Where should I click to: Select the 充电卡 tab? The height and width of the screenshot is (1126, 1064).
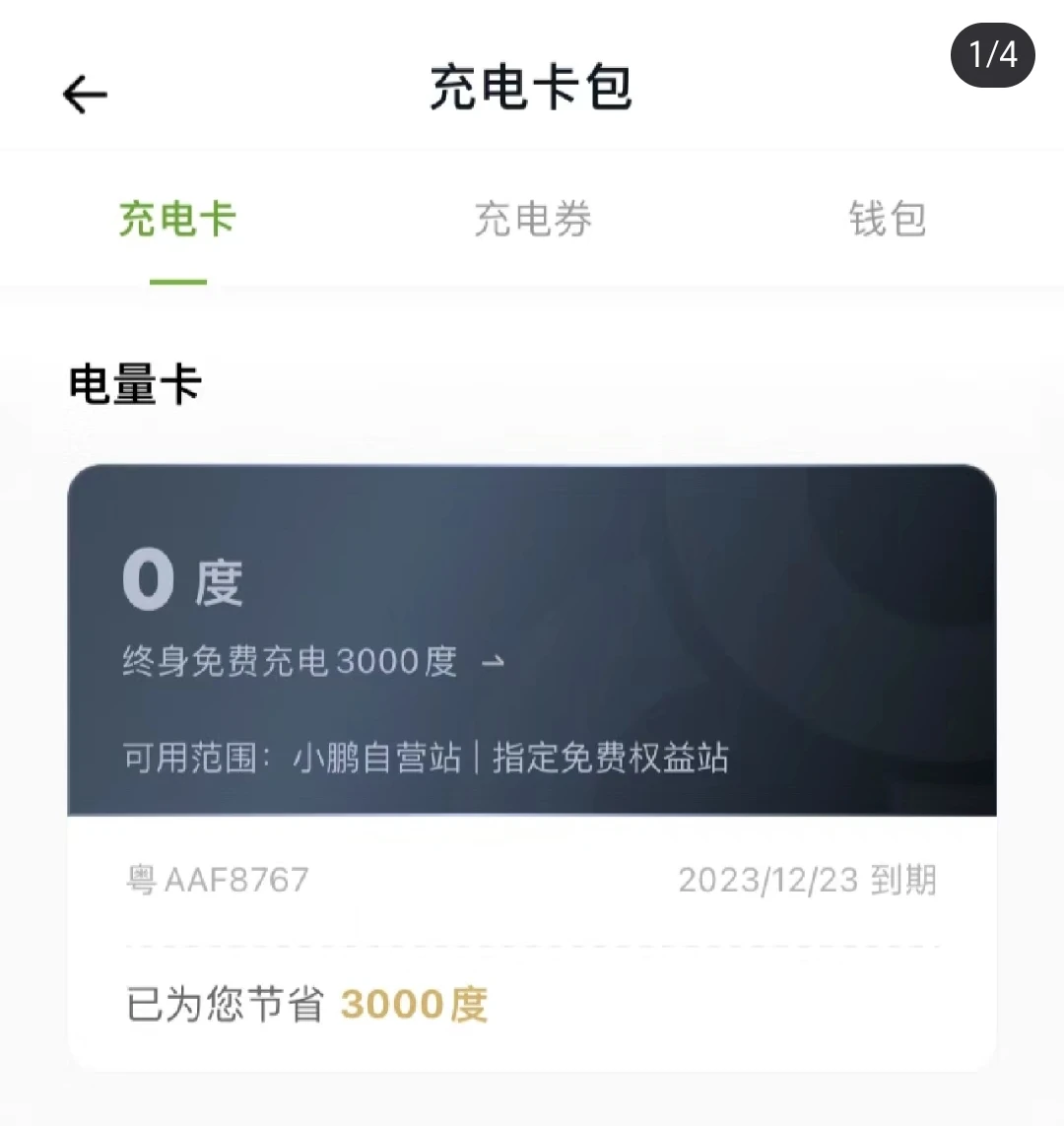click(x=177, y=219)
